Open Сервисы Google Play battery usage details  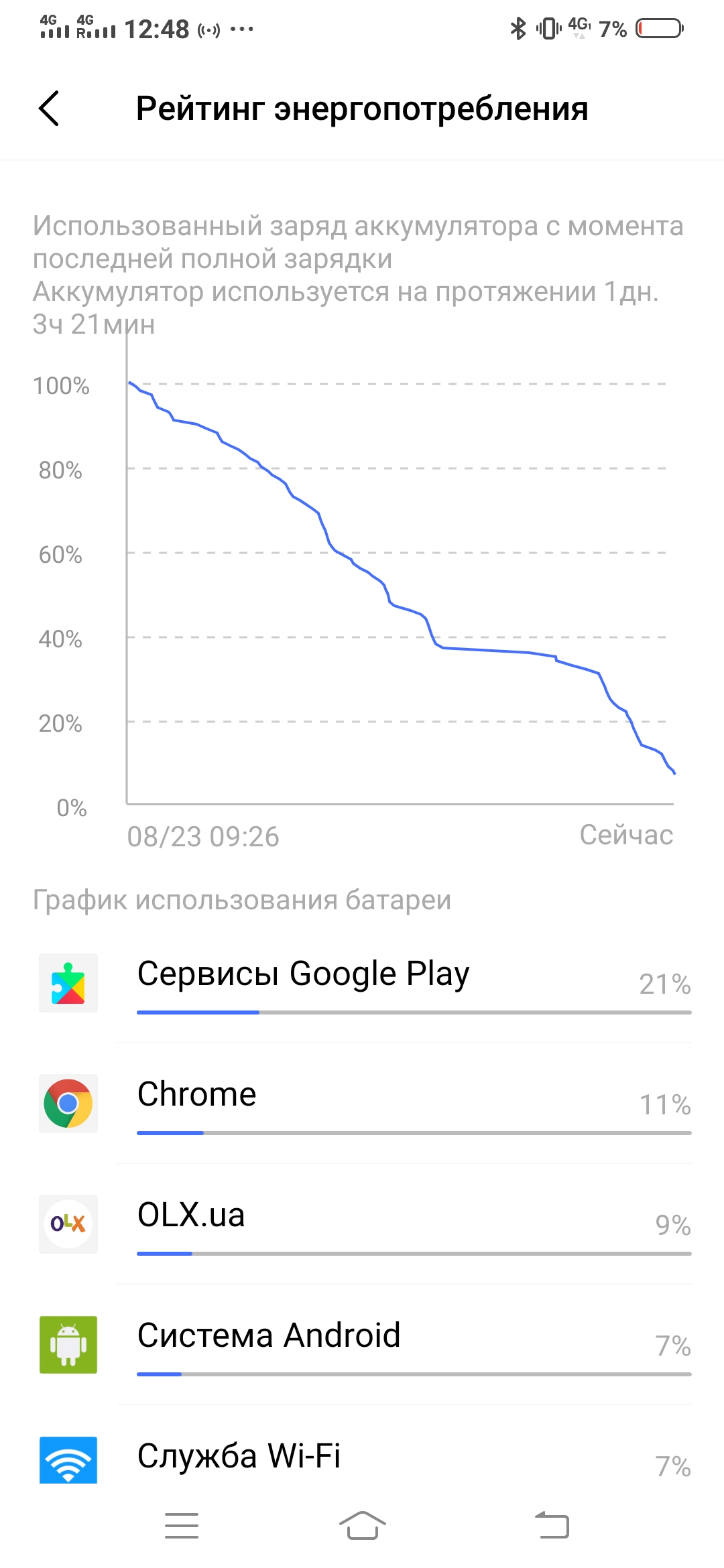[x=362, y=983]
